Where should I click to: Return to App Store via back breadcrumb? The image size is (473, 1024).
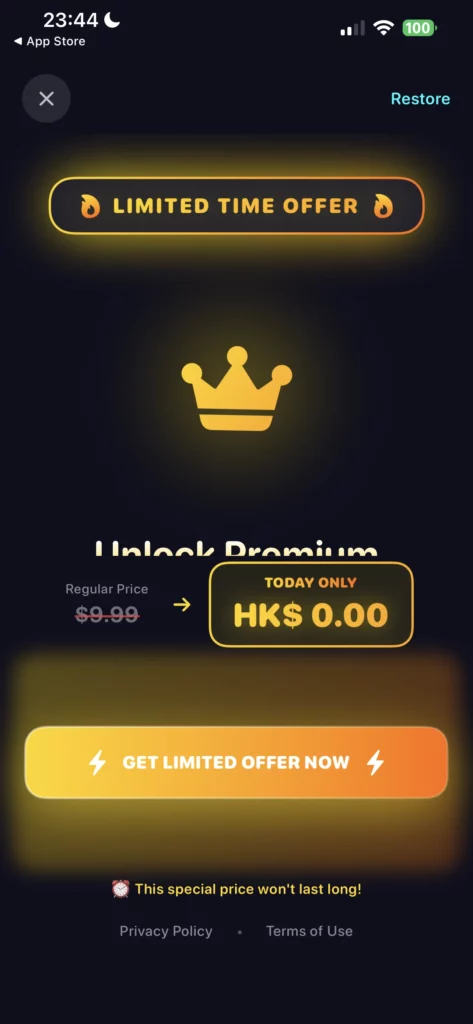(x=50, y=42)
